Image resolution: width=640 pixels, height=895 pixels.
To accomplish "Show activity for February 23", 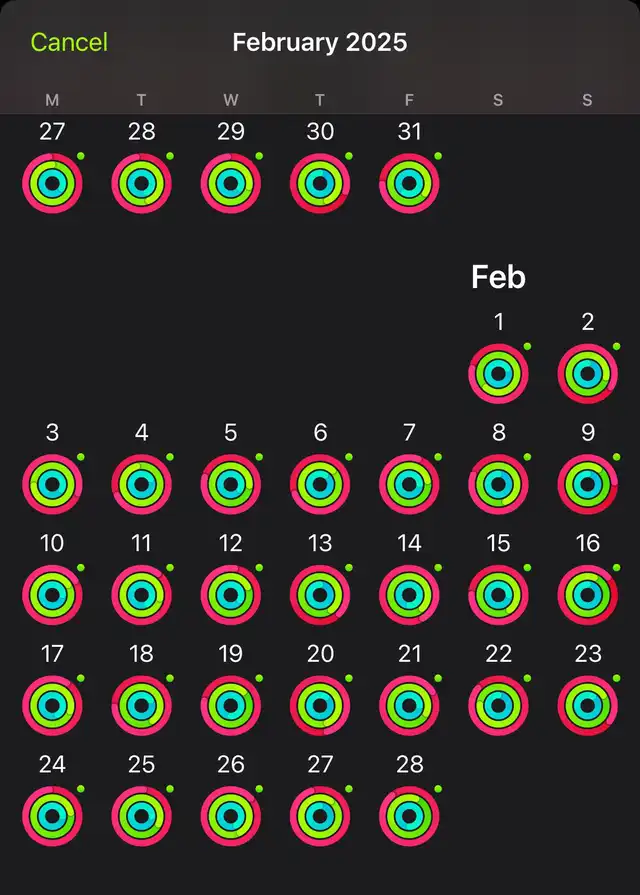I will click(x=588, y=706).
